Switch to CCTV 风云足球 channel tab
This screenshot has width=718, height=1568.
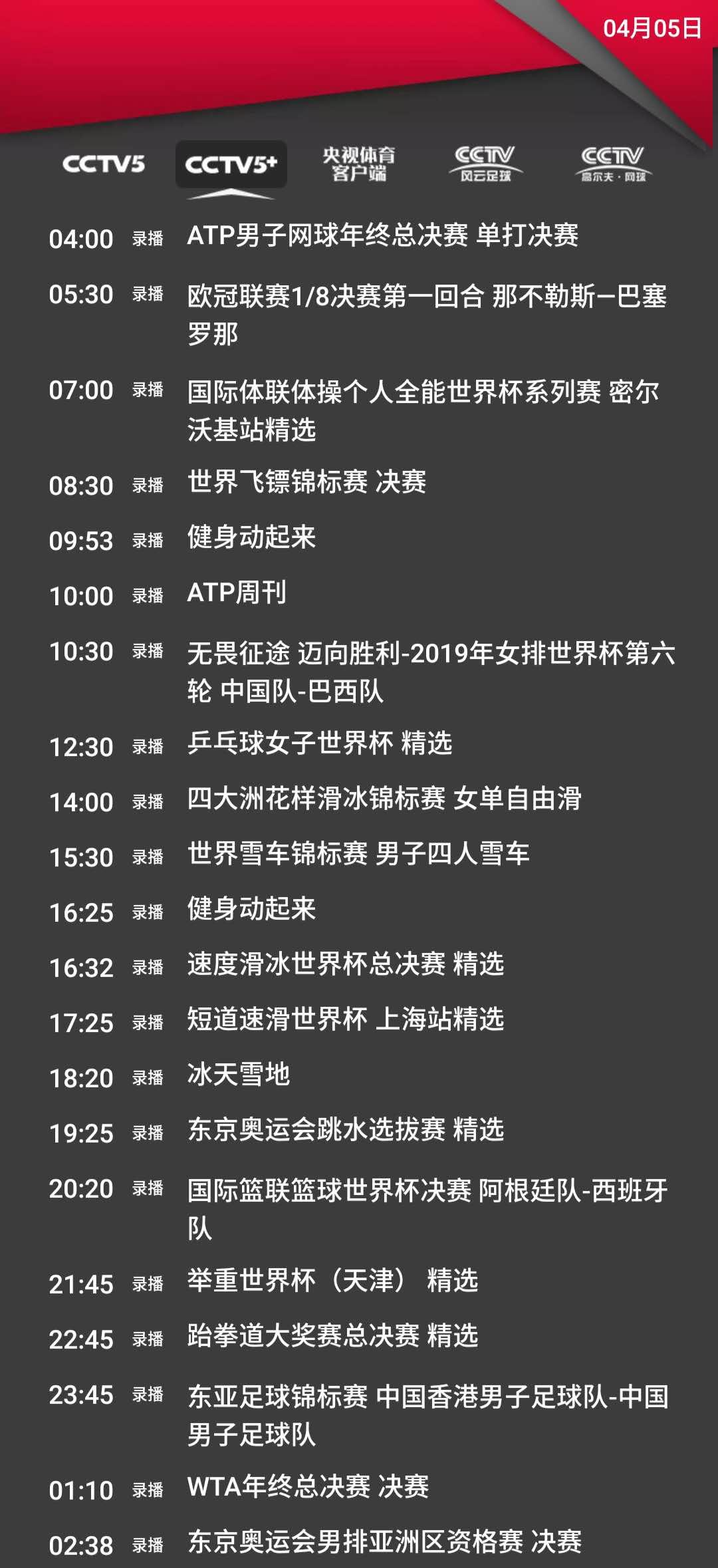coord(486,164)
